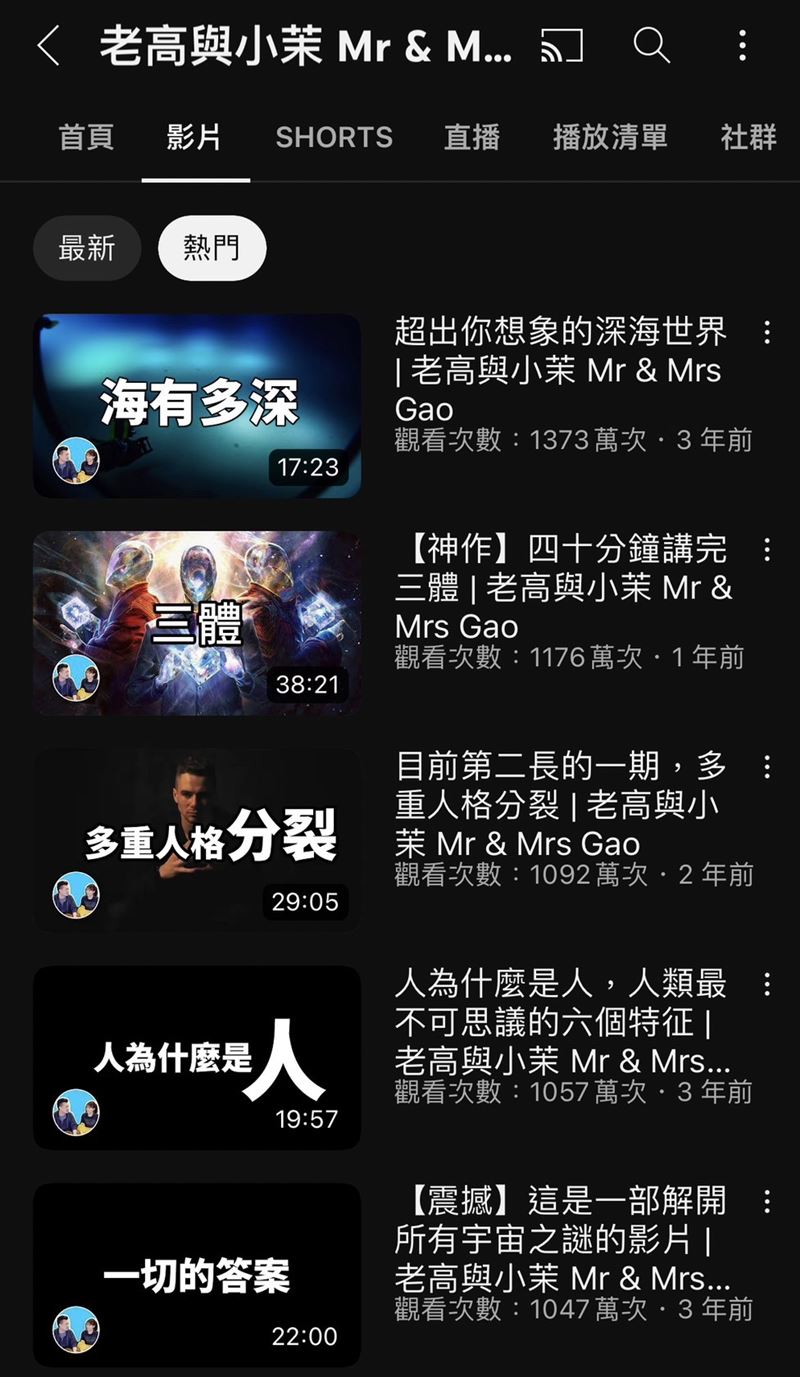800x1377 pixels.
Task: Play the 多重人格分裂 video
Action: pyautogui.click(x=197, y=840)
